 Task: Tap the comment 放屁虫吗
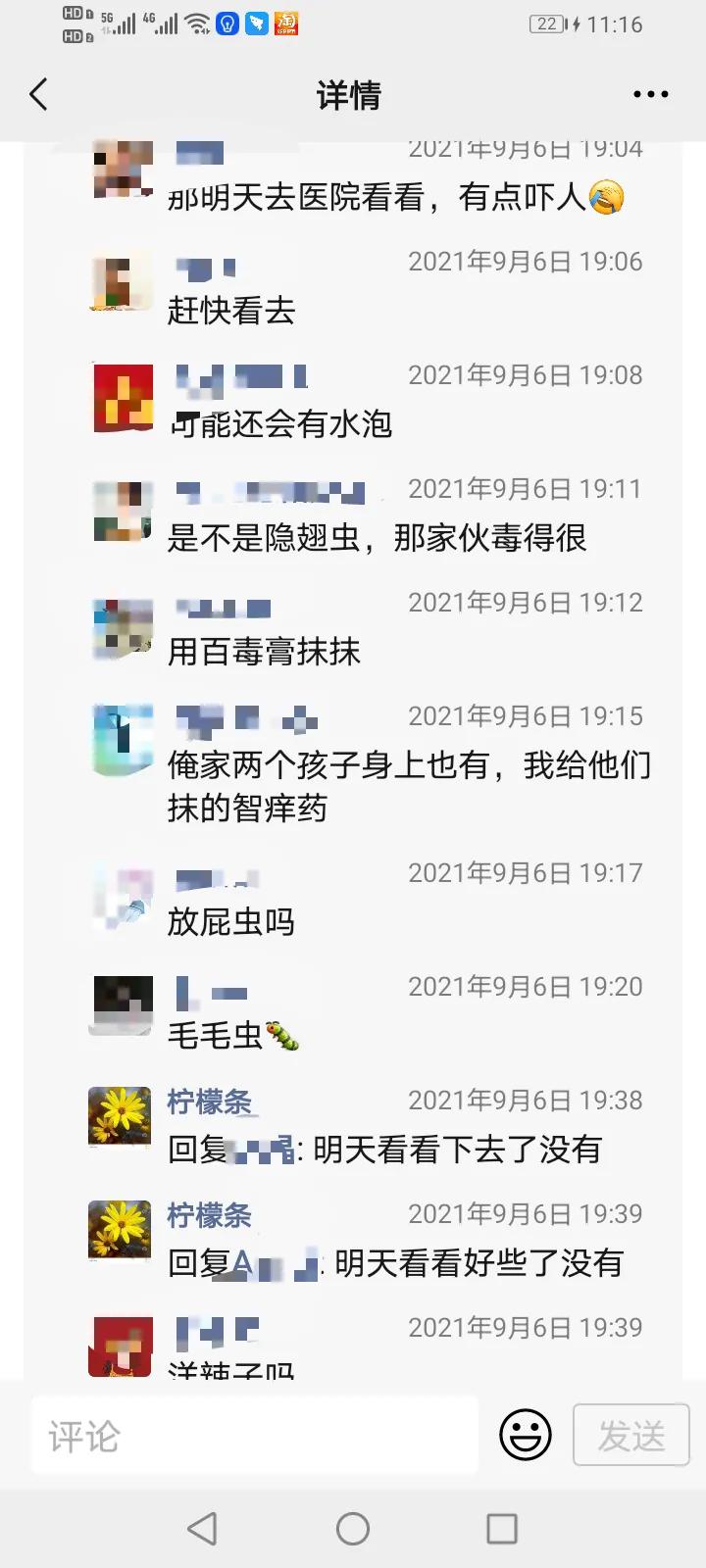point(230,921)
